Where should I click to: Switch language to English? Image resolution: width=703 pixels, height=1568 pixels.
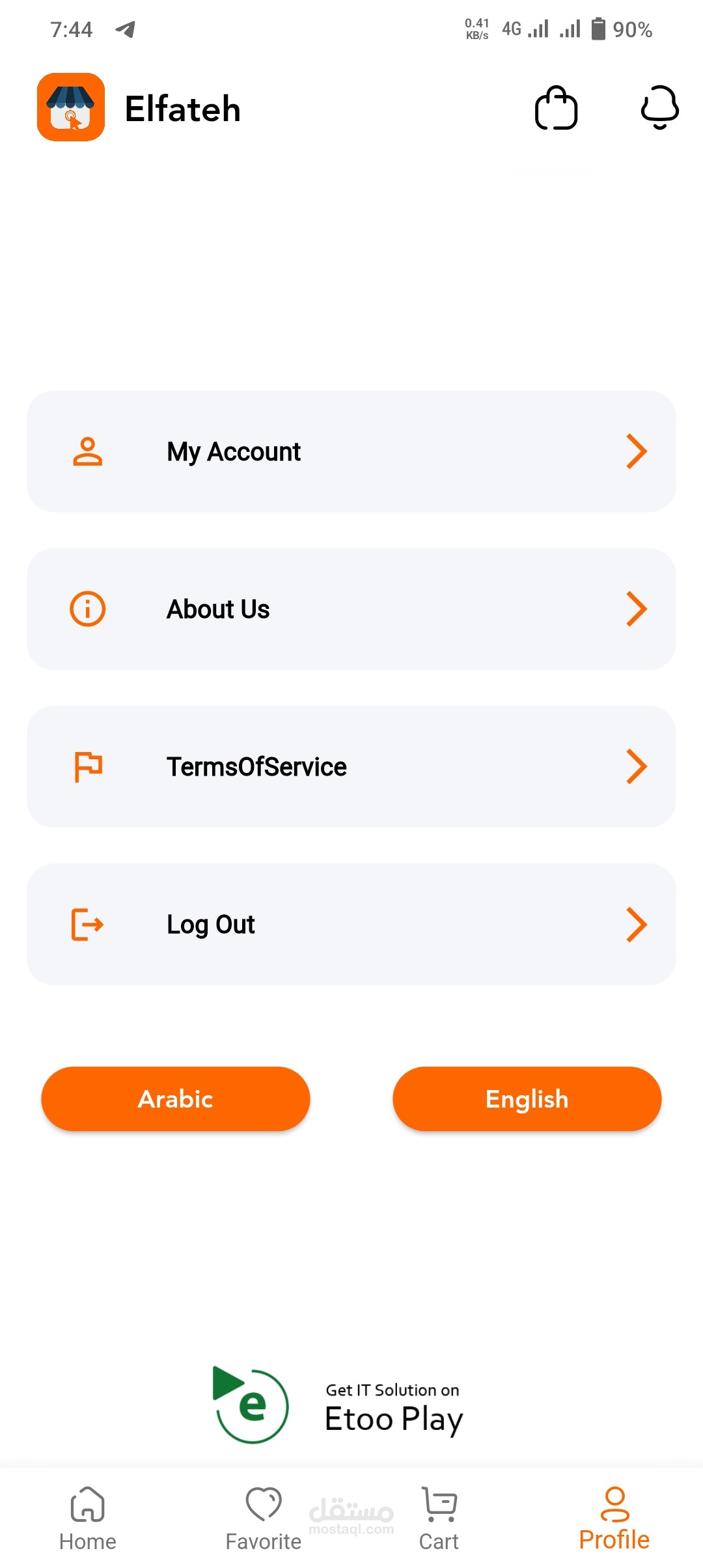coord(527,1099)
